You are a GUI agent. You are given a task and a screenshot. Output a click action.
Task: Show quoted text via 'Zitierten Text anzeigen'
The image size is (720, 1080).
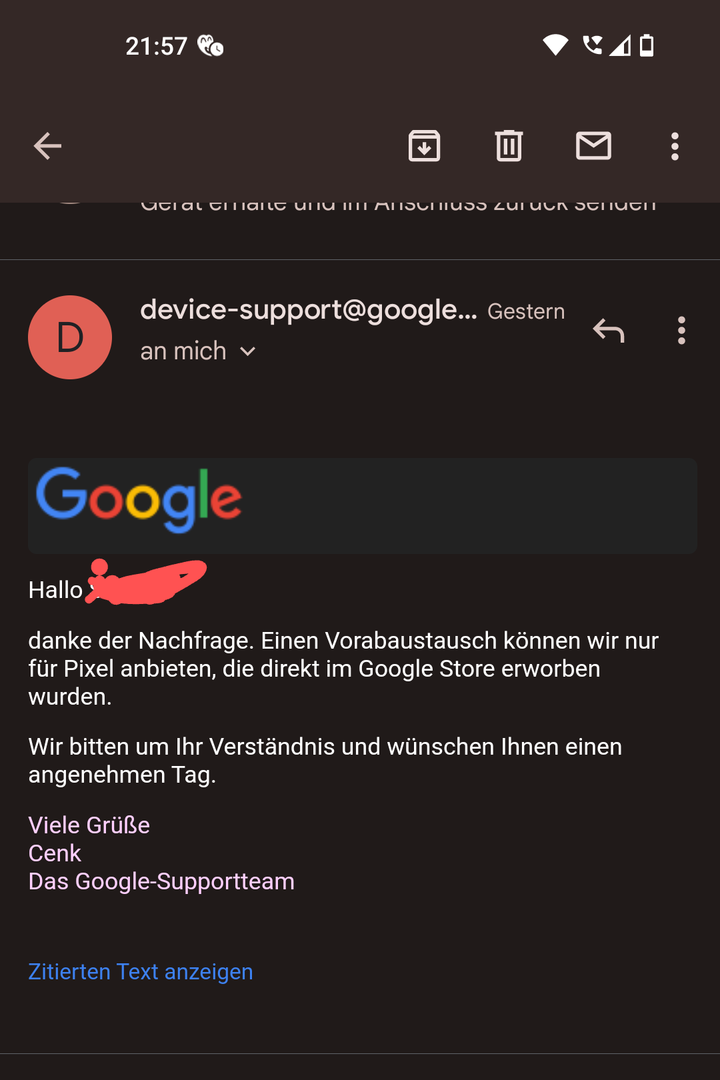pyautogui.click(x=140, y=972)
